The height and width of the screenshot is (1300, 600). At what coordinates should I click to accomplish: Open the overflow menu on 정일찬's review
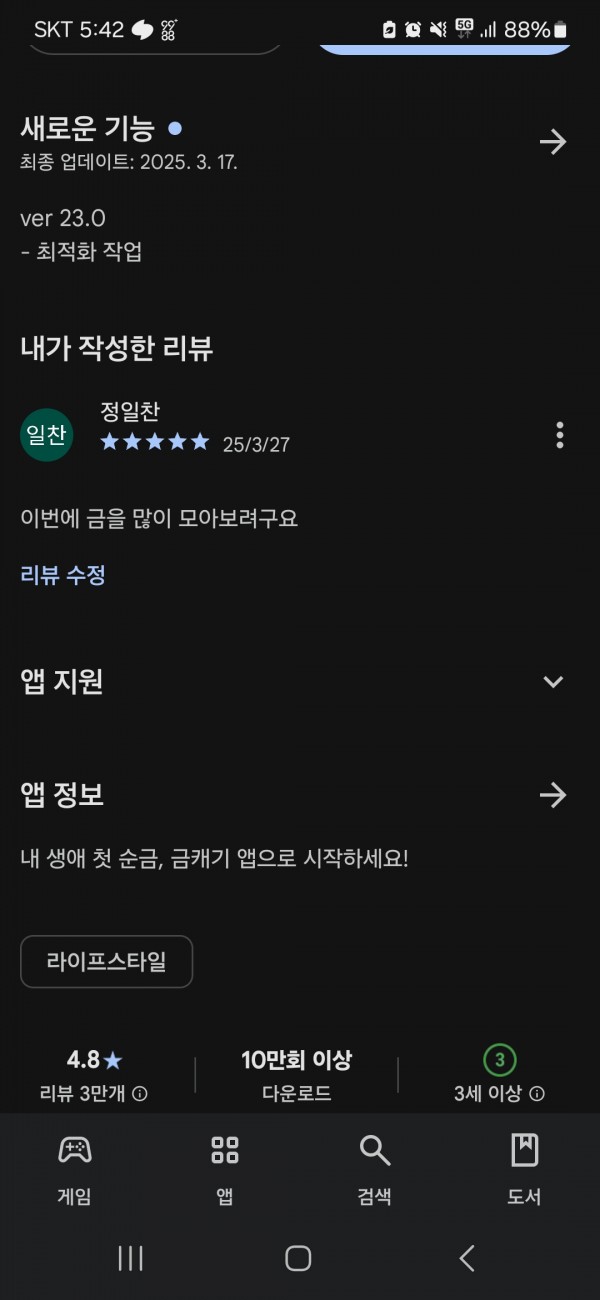pos(559,435)
